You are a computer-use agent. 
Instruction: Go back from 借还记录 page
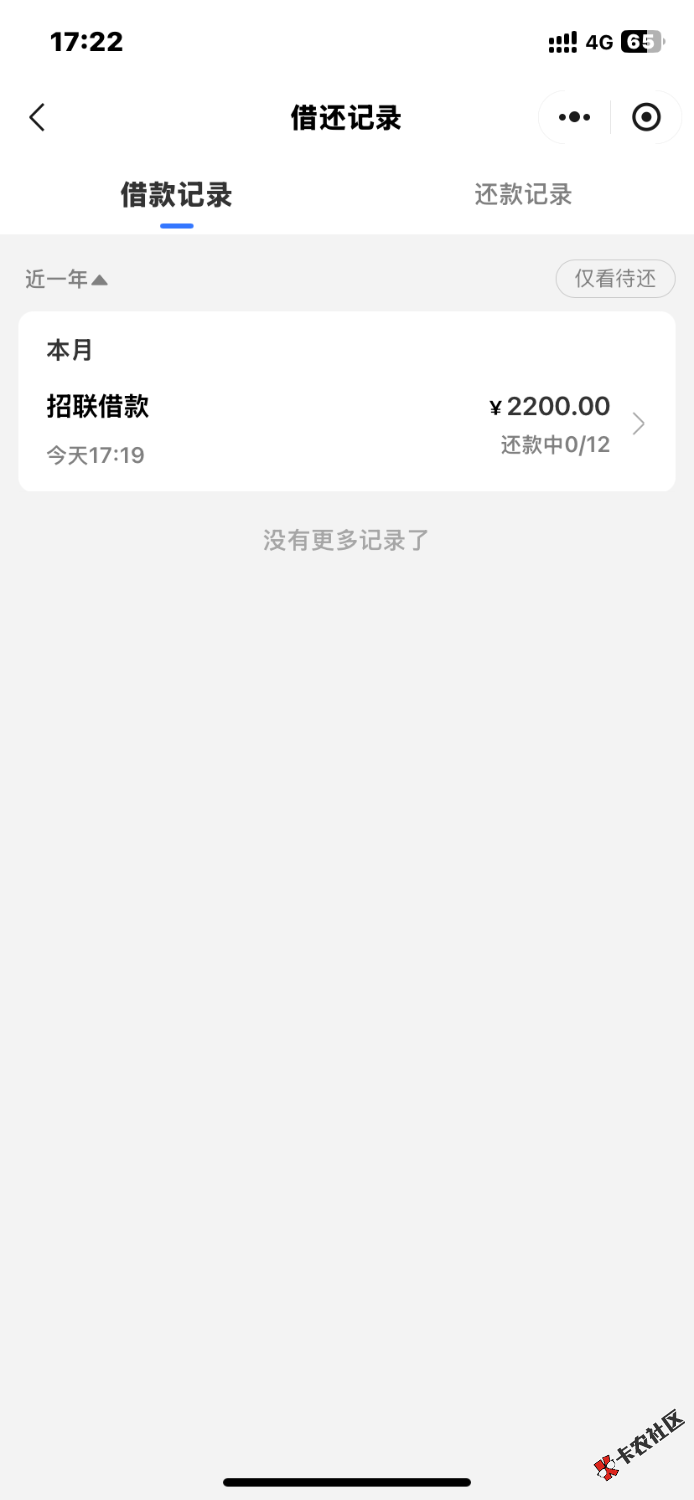point(37,118)
